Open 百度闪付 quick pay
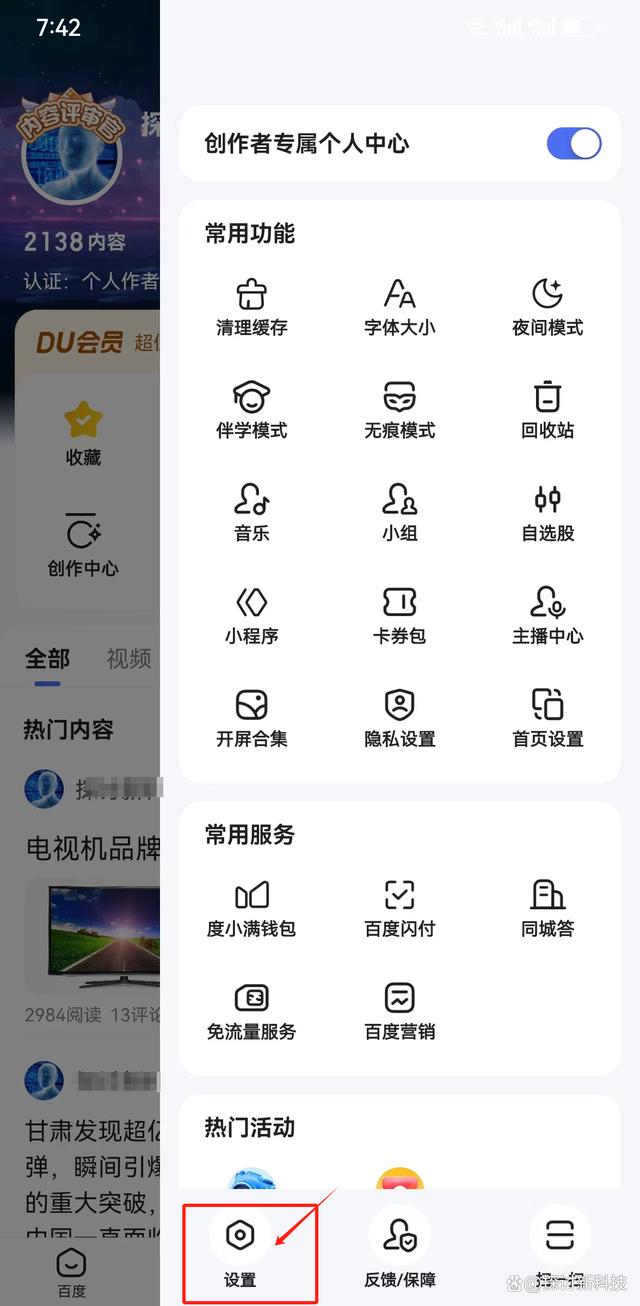The image size is (640, 1306). 400,908
